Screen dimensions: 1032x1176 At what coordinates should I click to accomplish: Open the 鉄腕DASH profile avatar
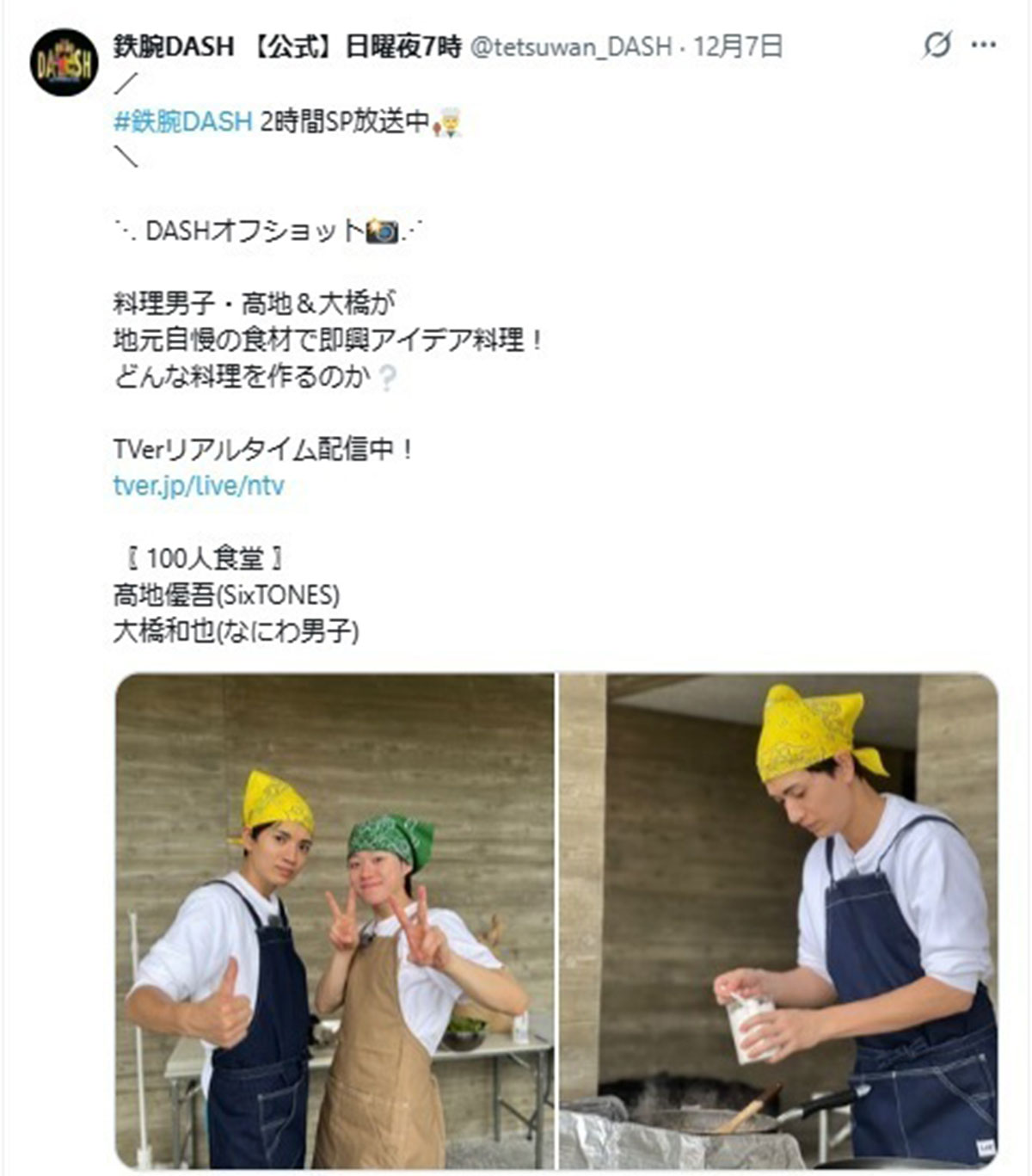pos(64,62)
